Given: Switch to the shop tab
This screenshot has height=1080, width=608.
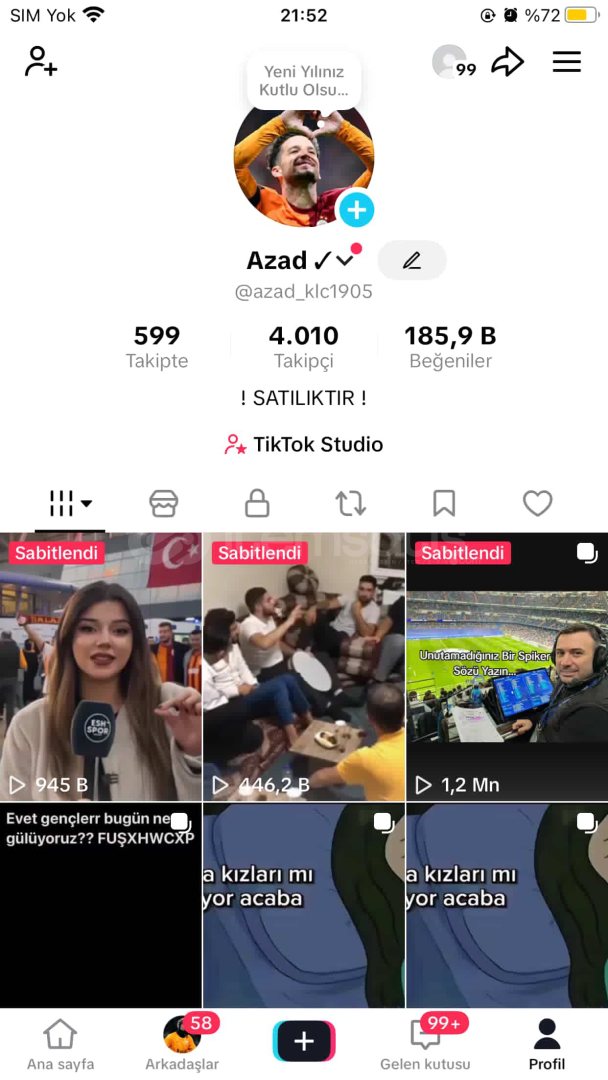Looking at the screenshot, I should point(164,503).
